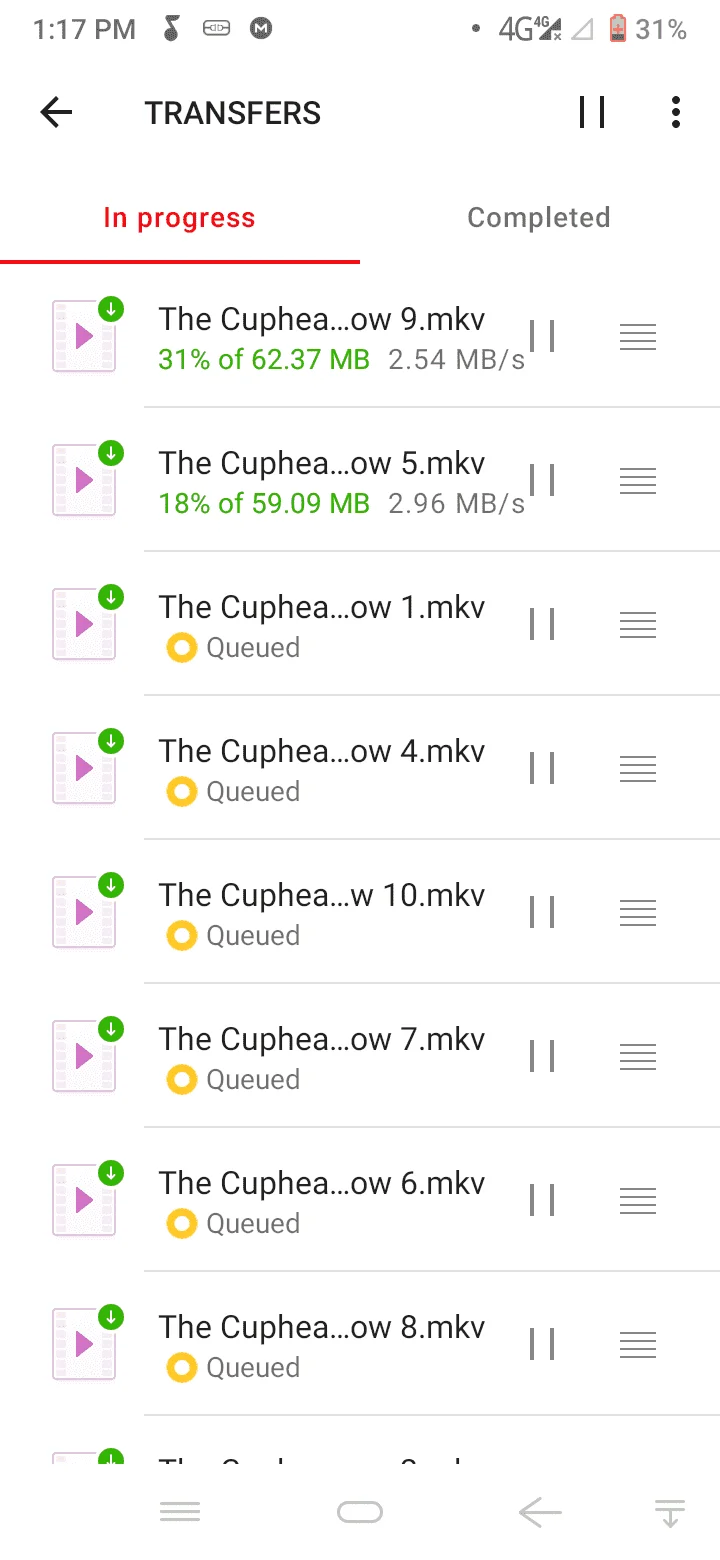The width and height of the screenshot is (720, 1560).
Task: Pause the download of ...ow 5.mkv
Action: pos(542,480)
